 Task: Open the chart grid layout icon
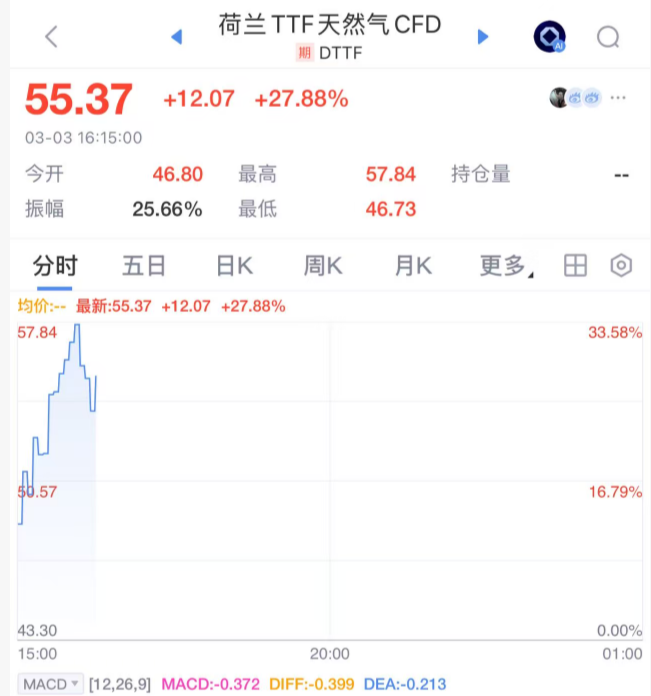(575, 266)
